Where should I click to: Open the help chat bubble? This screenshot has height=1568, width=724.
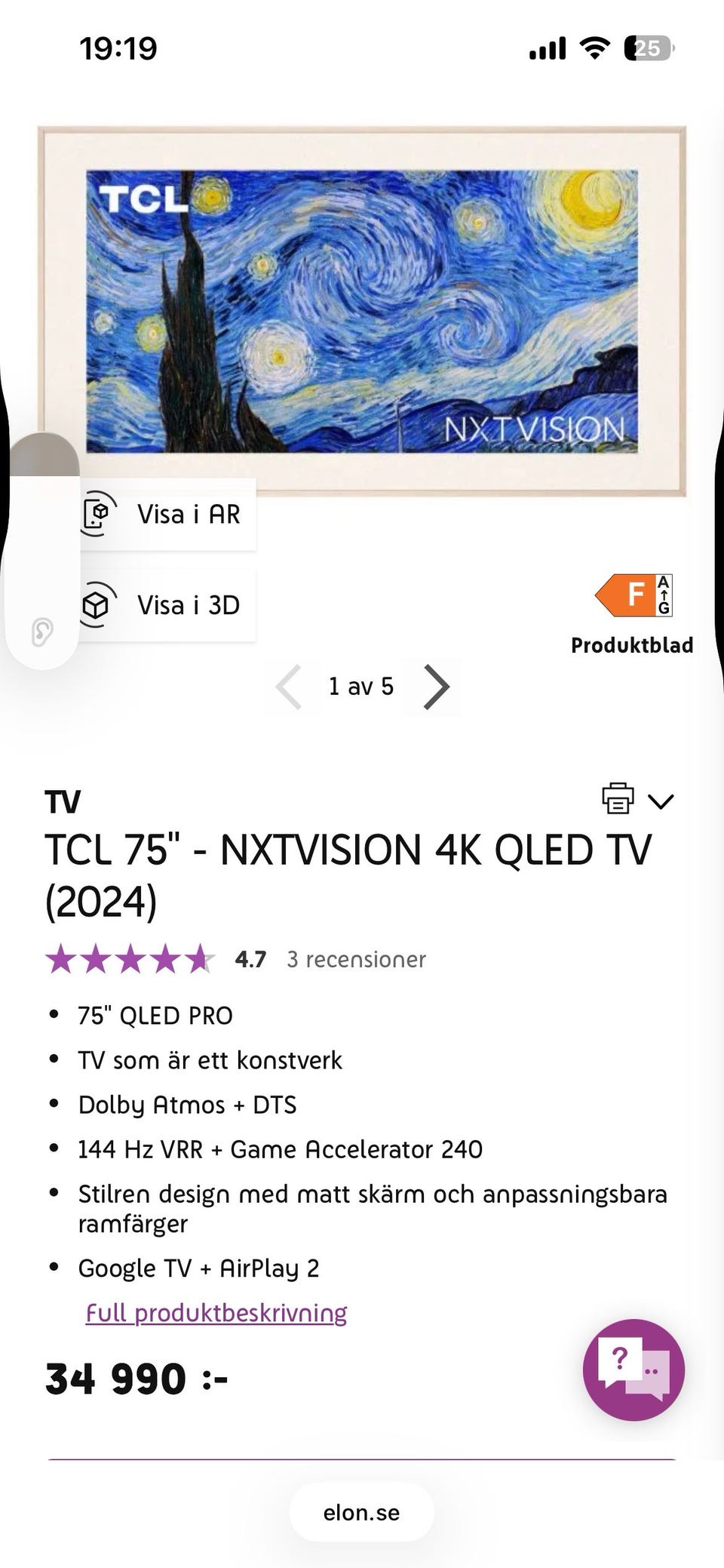(633, 1370)
